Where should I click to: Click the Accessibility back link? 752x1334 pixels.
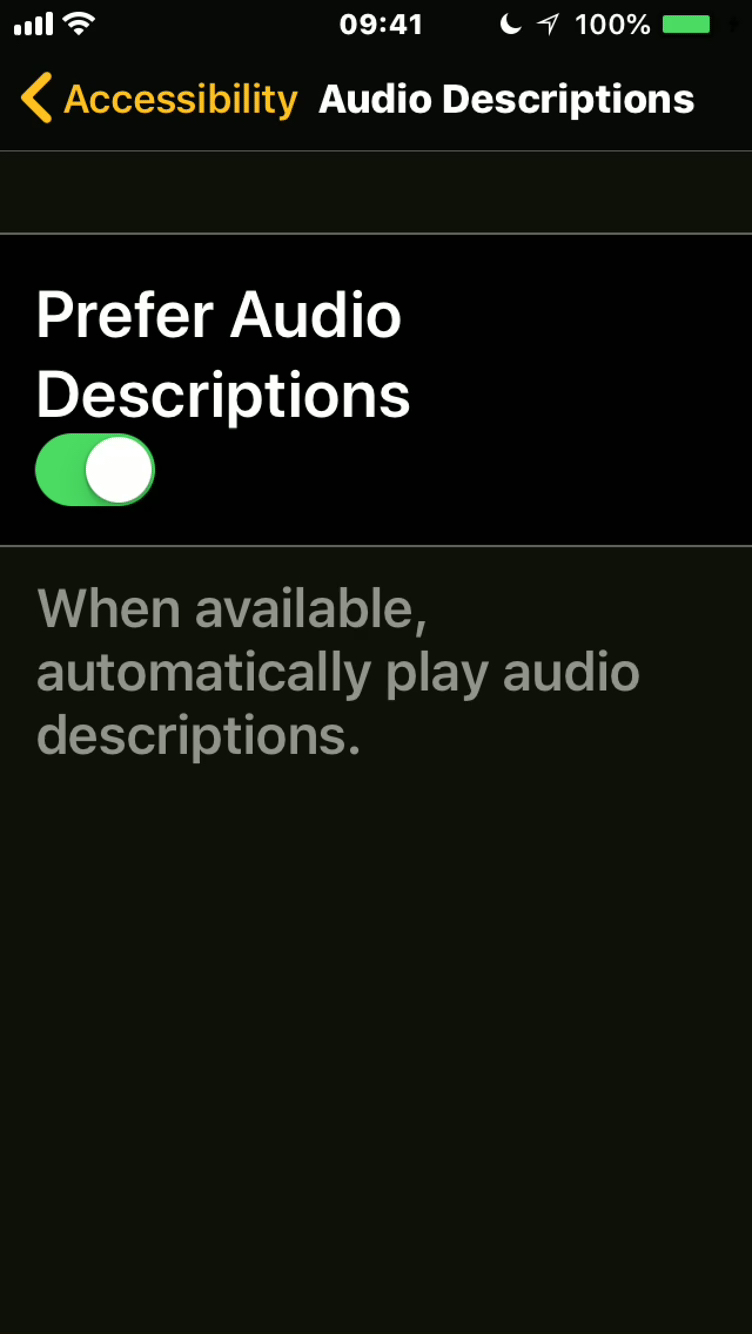[x=180, y=98]
